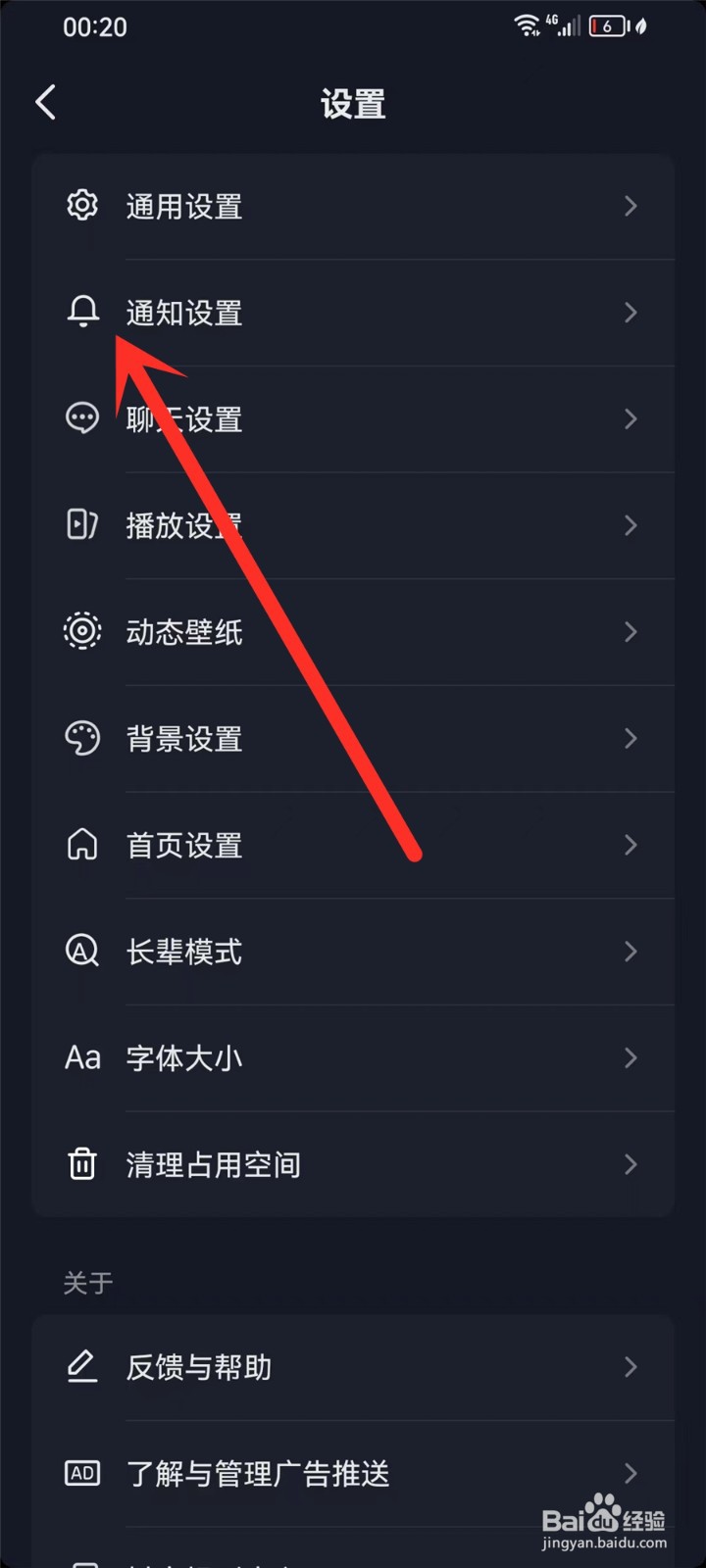Click the palette icon beside 背景设置
Screen dimensions: 706x1568
click(x=82, y=738)
